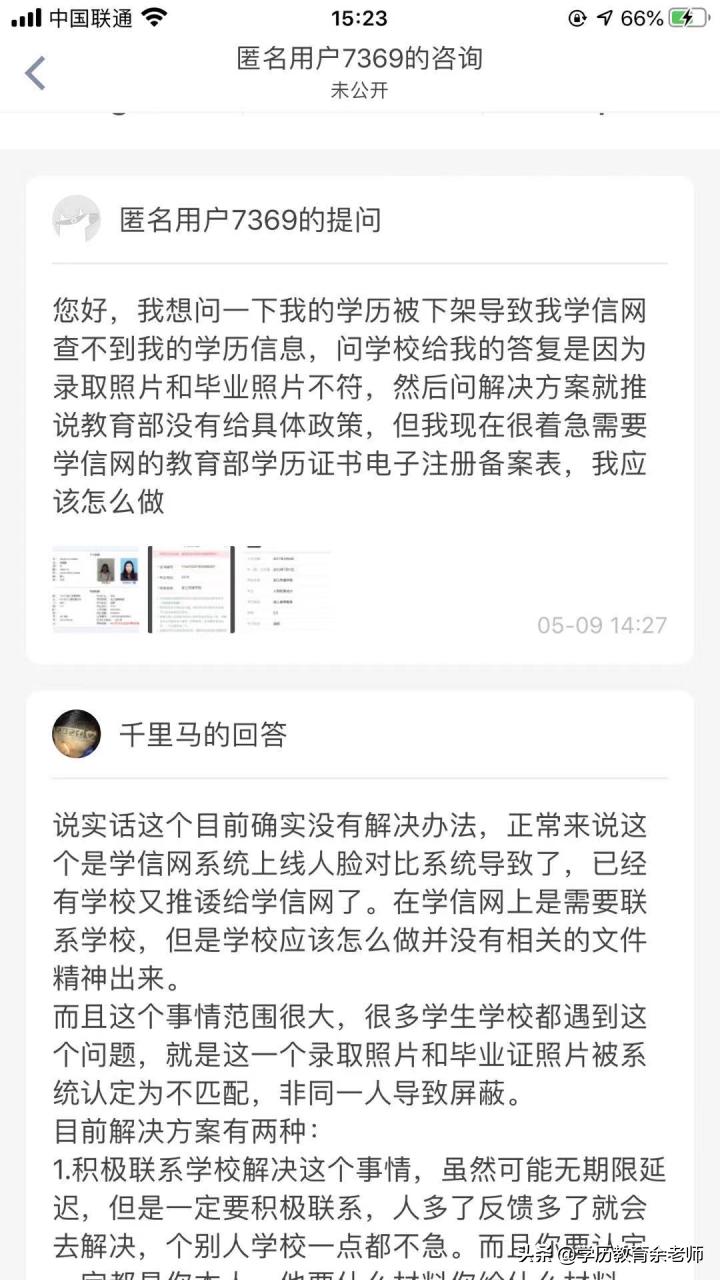Tap the clock showing 15:23
This screenshot has height=1280, width=720.
pos(360,17)
